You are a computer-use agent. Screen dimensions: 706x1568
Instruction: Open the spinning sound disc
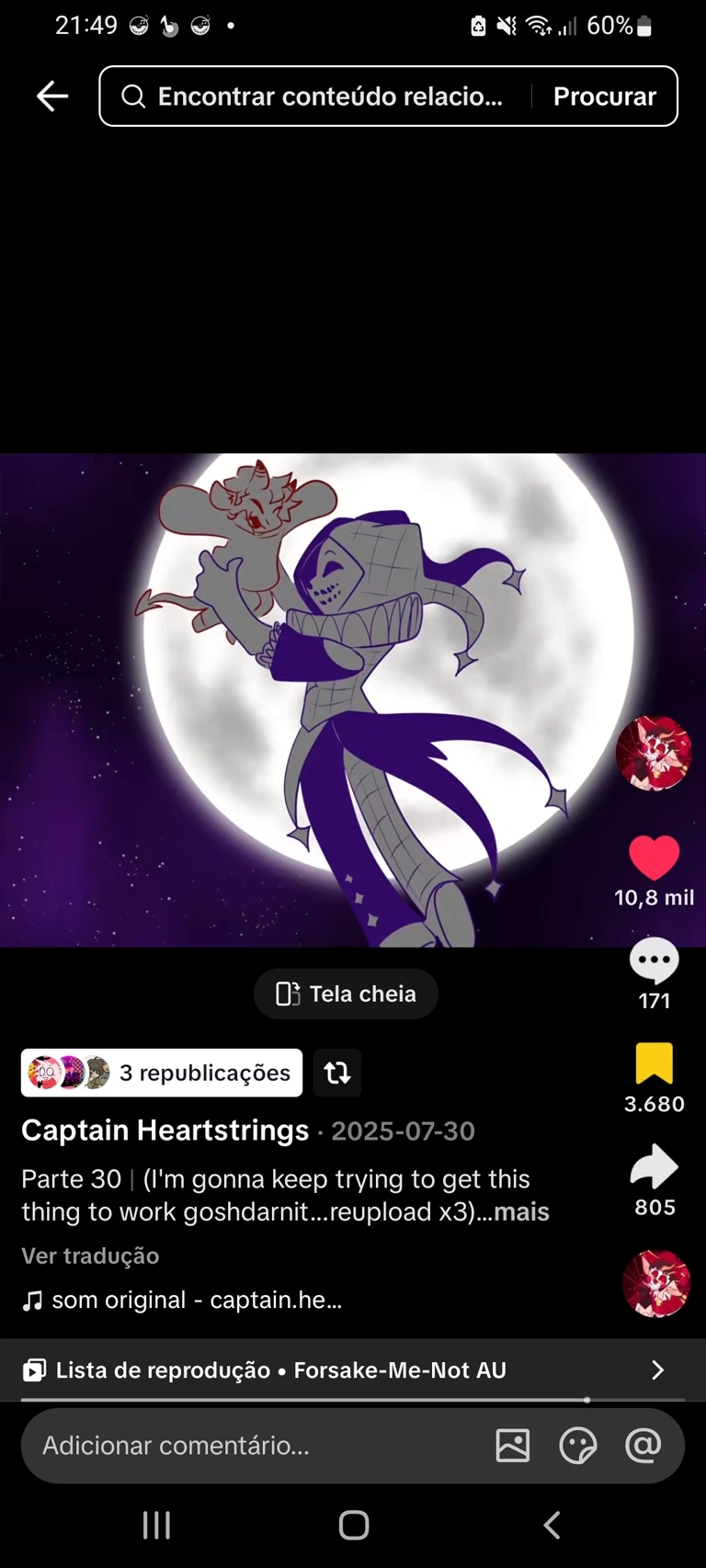655,1284
